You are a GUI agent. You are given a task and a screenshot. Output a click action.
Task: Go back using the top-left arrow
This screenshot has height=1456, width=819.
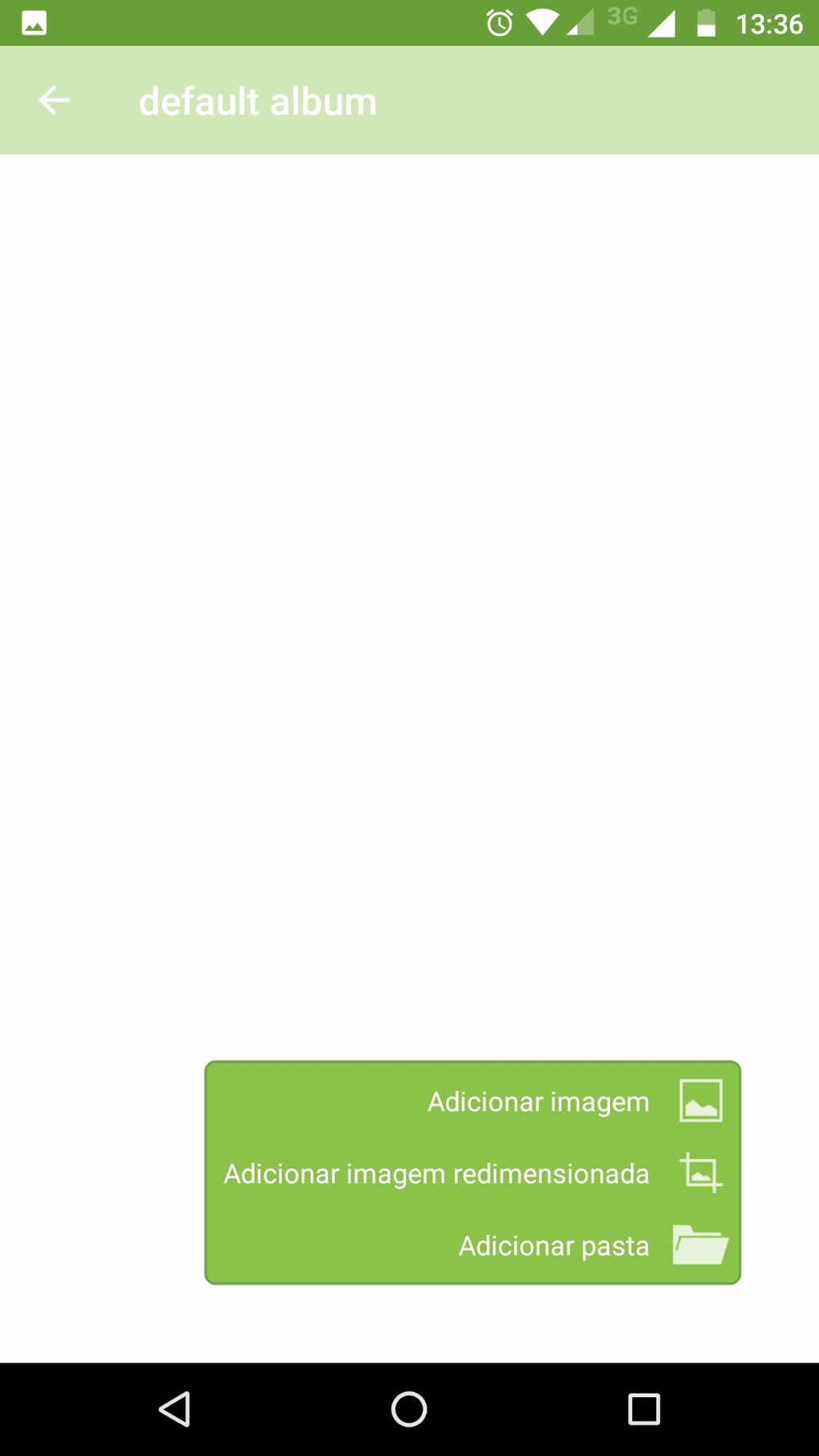[54, 101]
